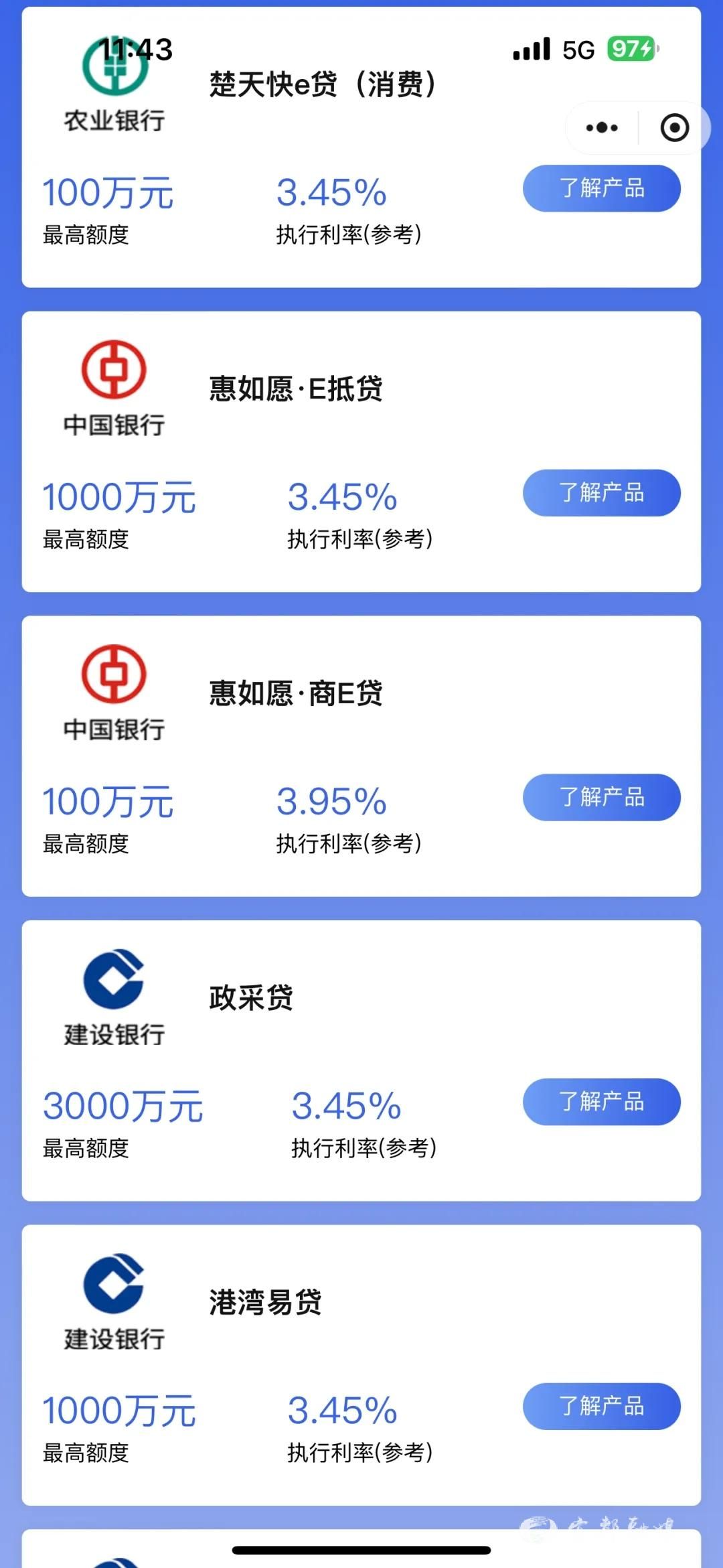Tap 了解产品 for 惠如愿·商E贷
This screenshot has height=1568, width=723.
602,797
